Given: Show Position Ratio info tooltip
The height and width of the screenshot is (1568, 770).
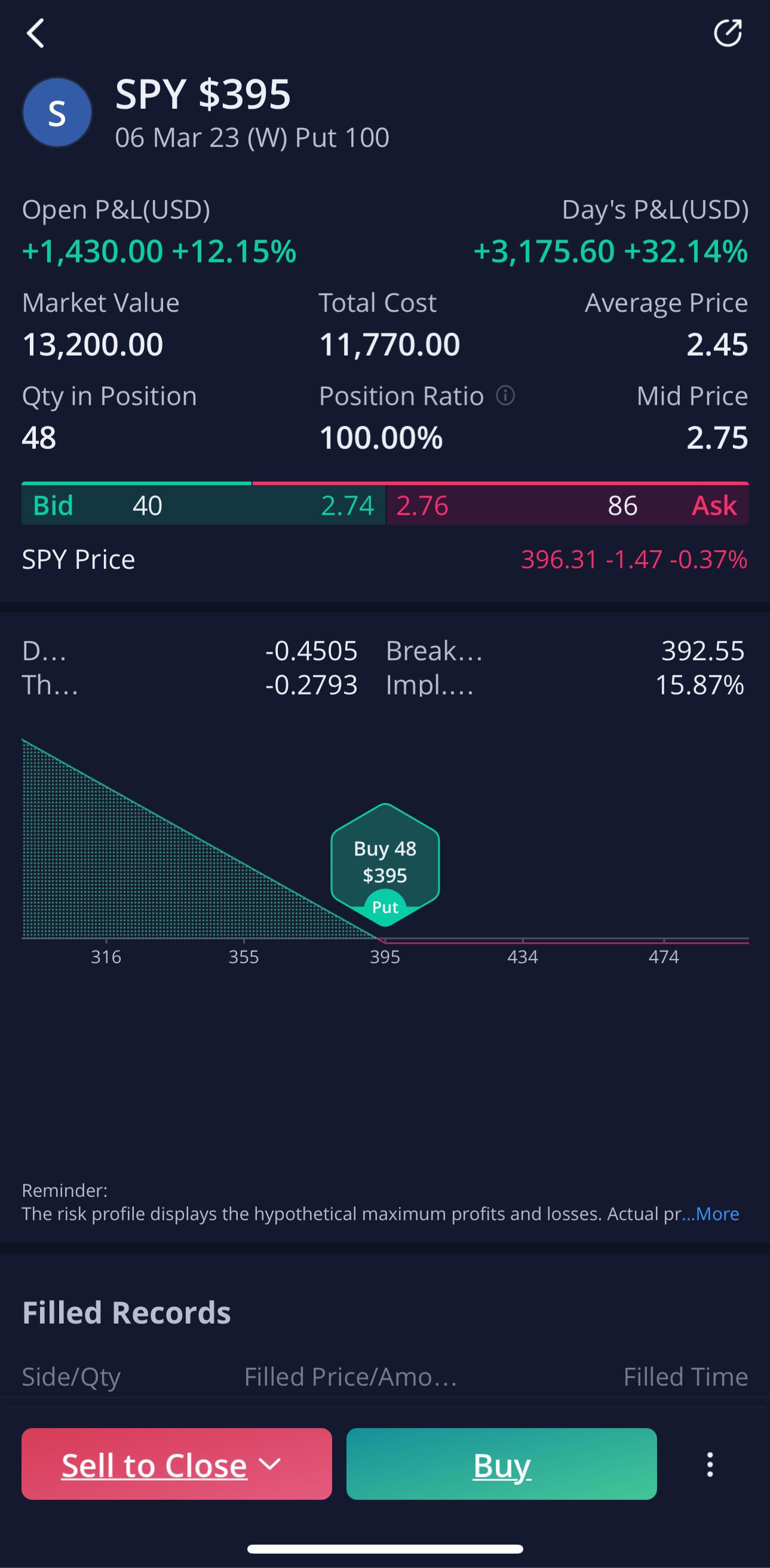Looking at the screenshot, I should 505,396.
